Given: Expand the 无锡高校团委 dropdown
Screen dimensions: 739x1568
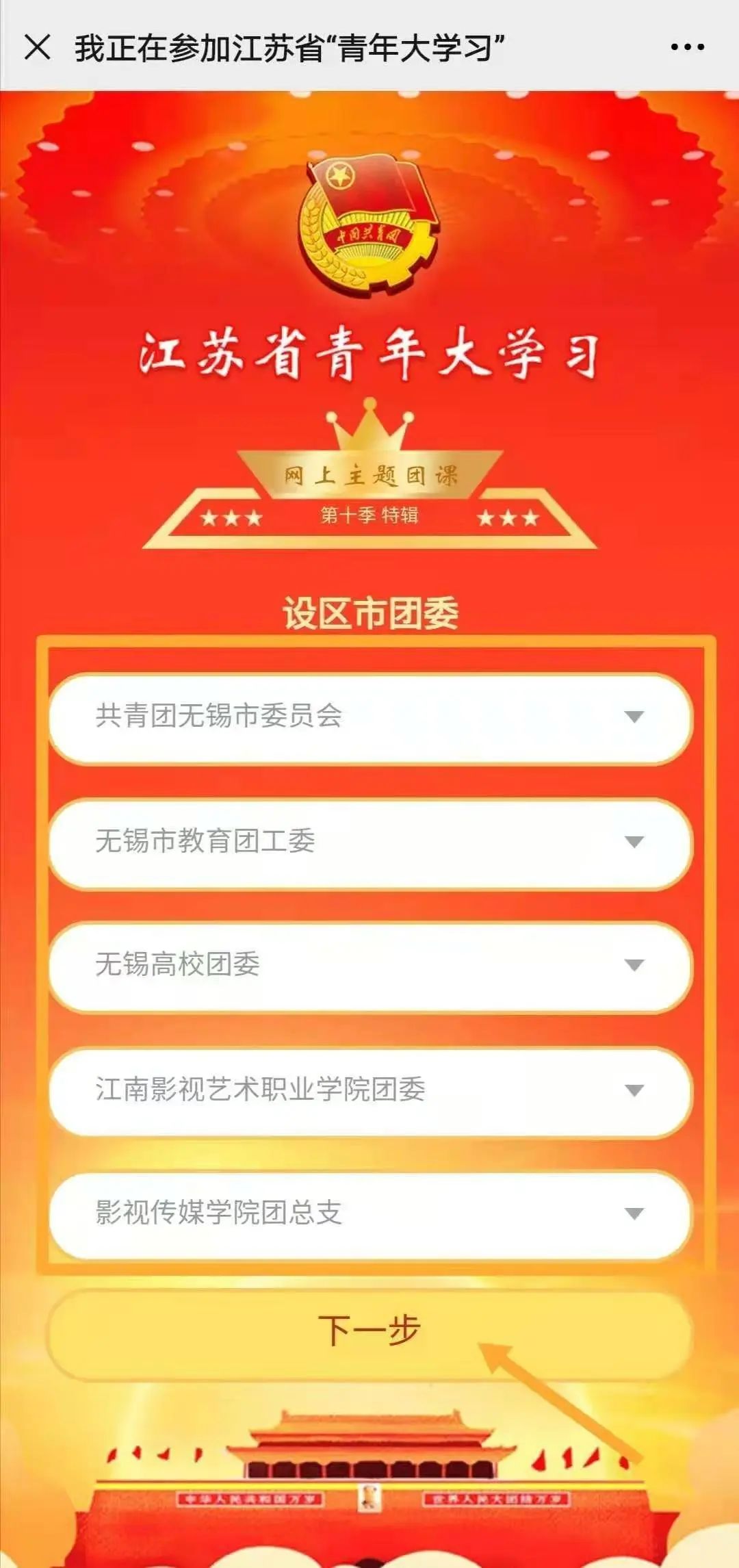Looking at the screenshot, I should coord(370,965).
